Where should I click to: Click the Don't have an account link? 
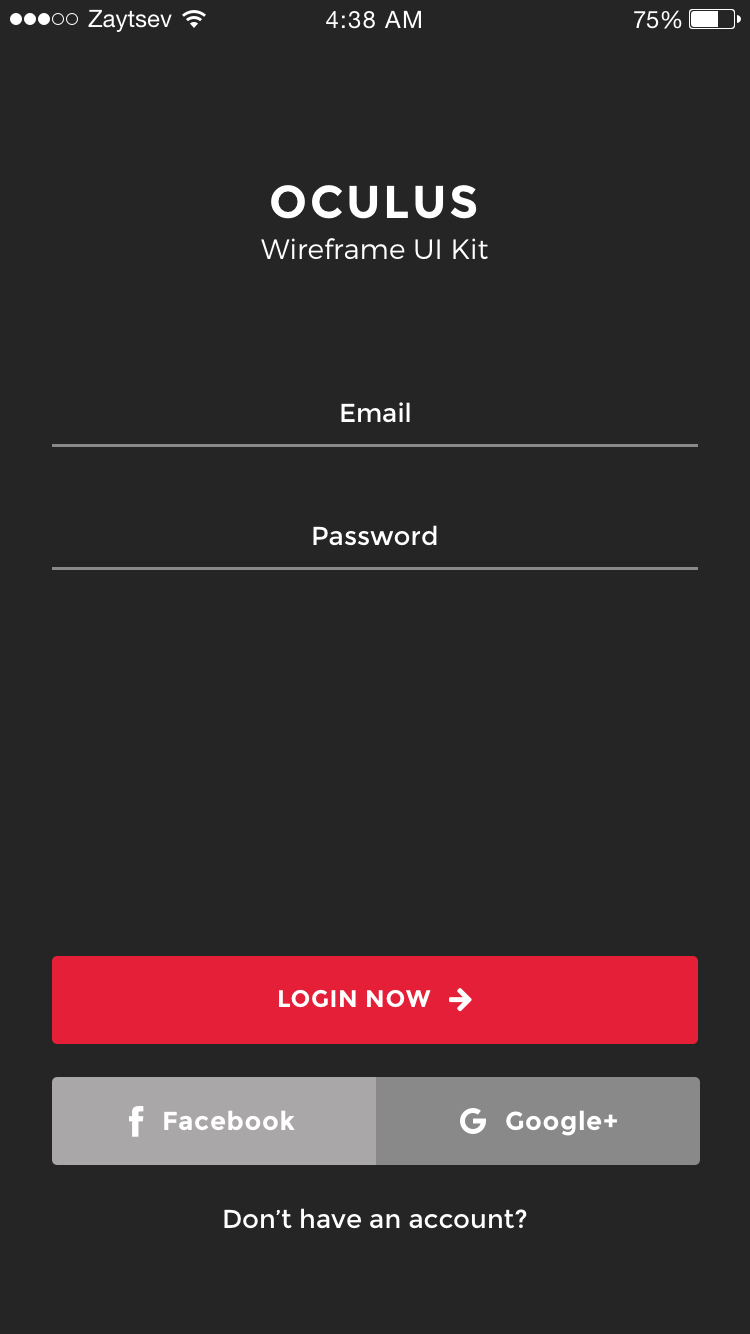[374, 1219]
